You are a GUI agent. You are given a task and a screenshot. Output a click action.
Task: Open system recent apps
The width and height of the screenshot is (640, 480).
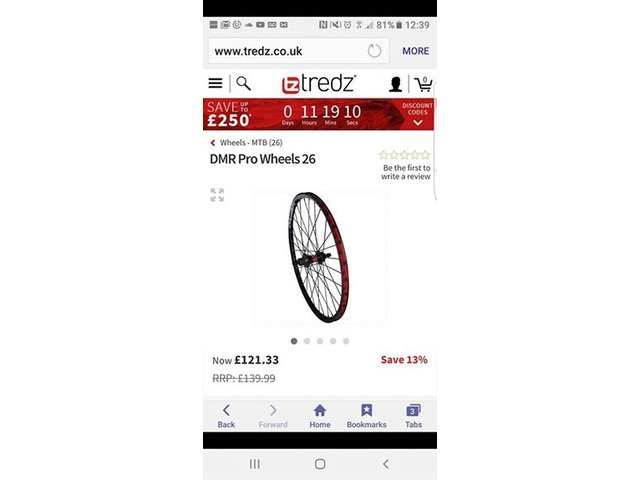[254, 464]
